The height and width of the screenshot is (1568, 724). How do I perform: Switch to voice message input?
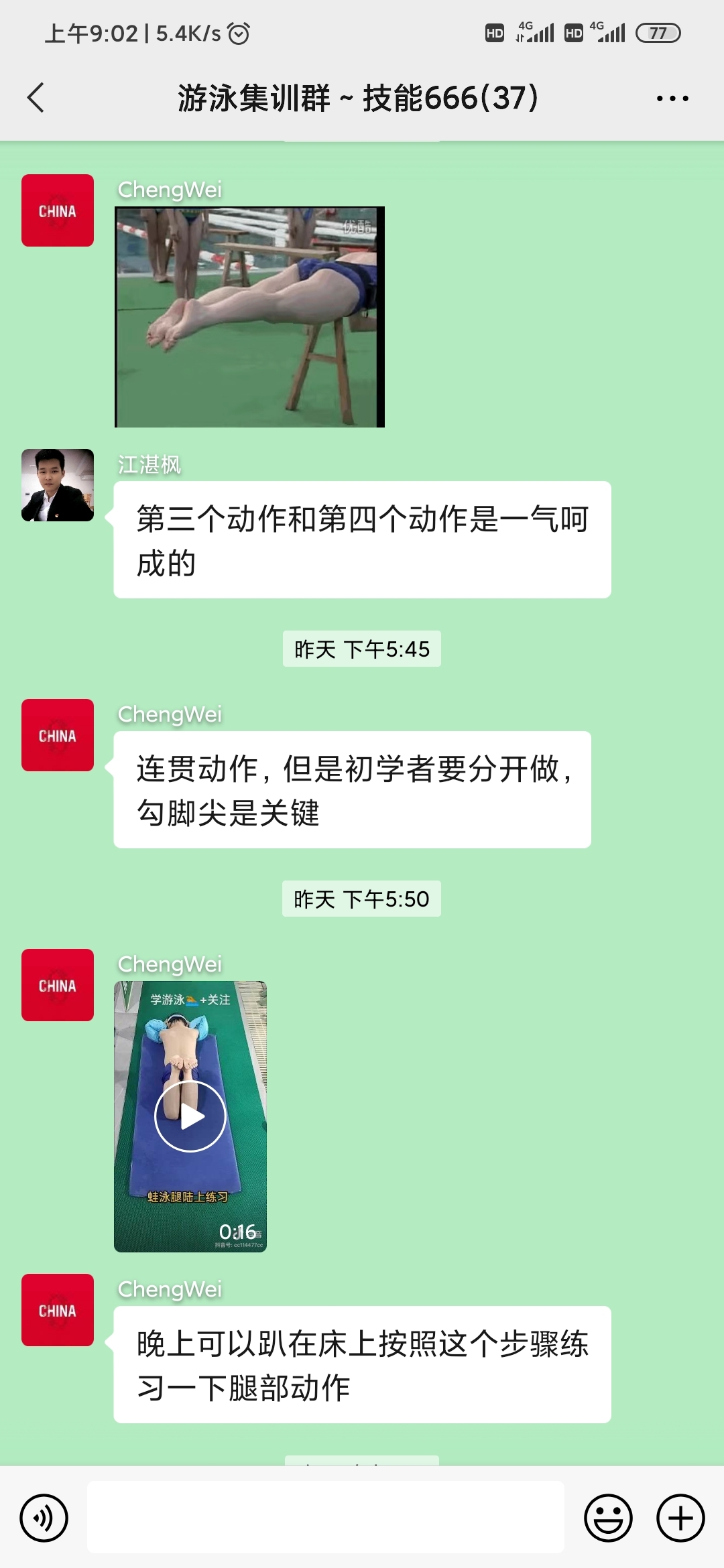(x=44, y=1518)
